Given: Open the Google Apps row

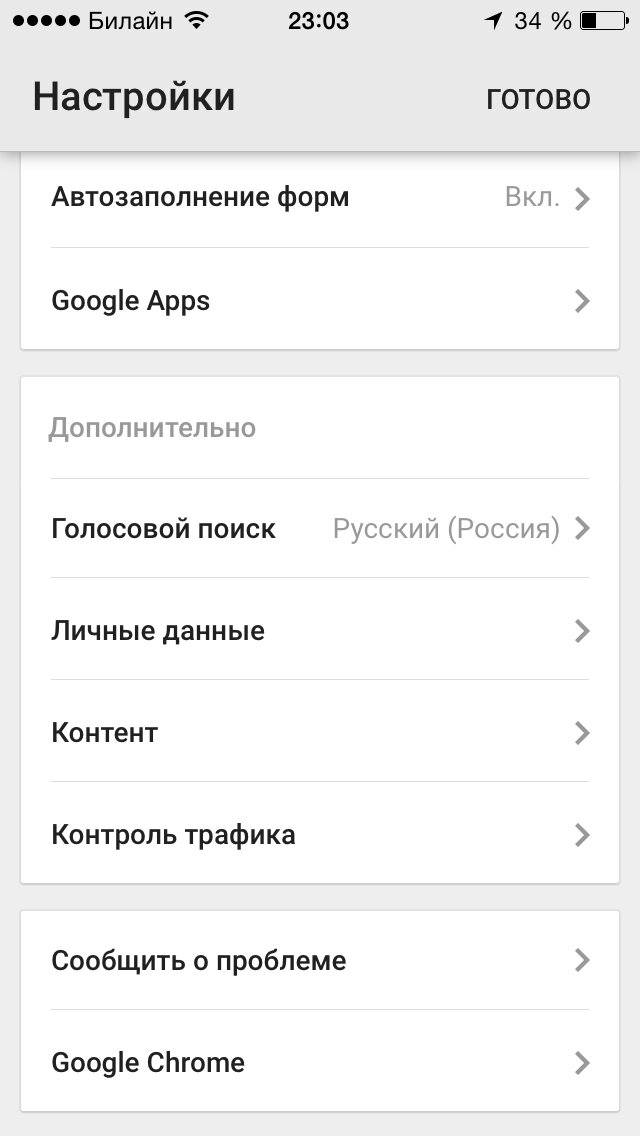Looking at the screenshot, I should [320, 300].
